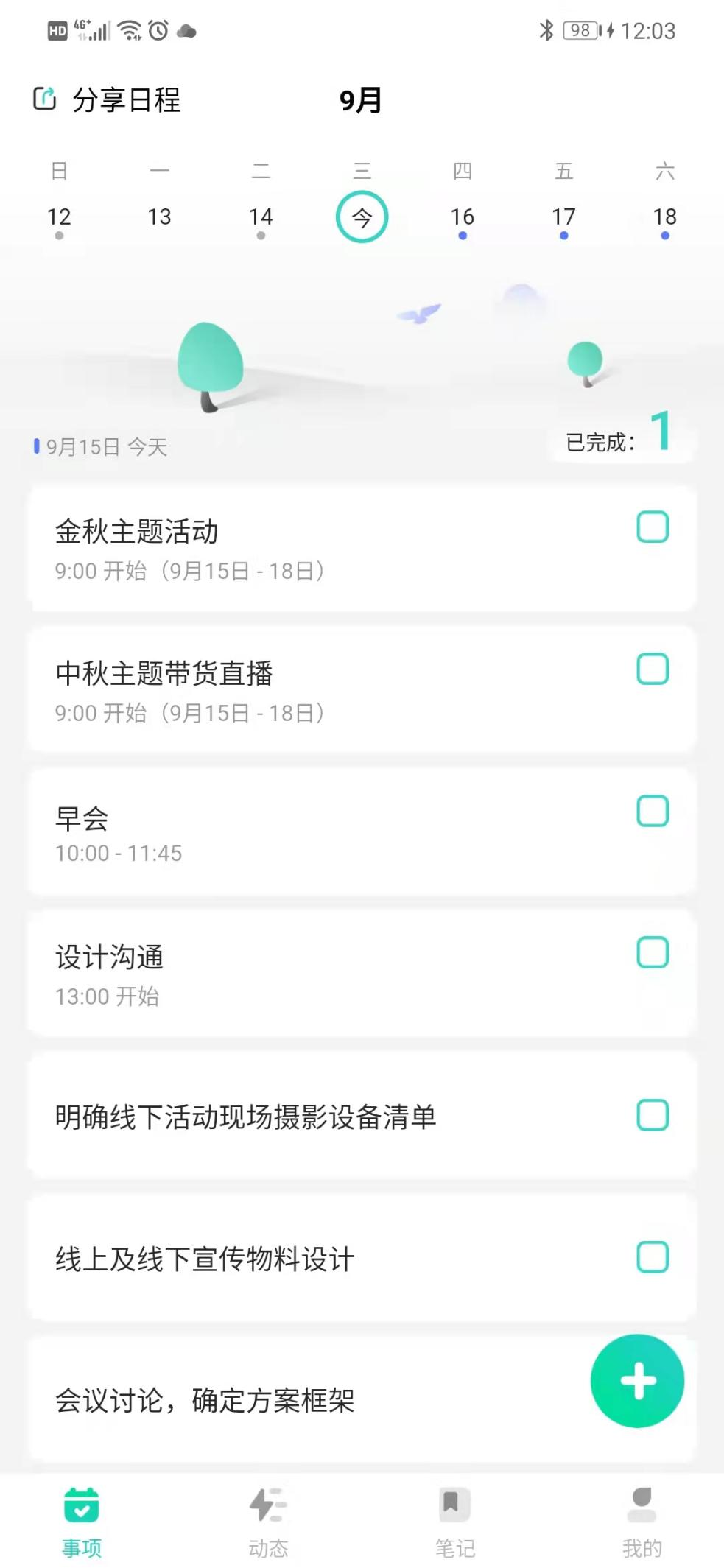Image resolution: width=724 pixels, height=1568 pixels.
Task: Tap 分享日程 to share the schedule
Action: click(108, 99)
